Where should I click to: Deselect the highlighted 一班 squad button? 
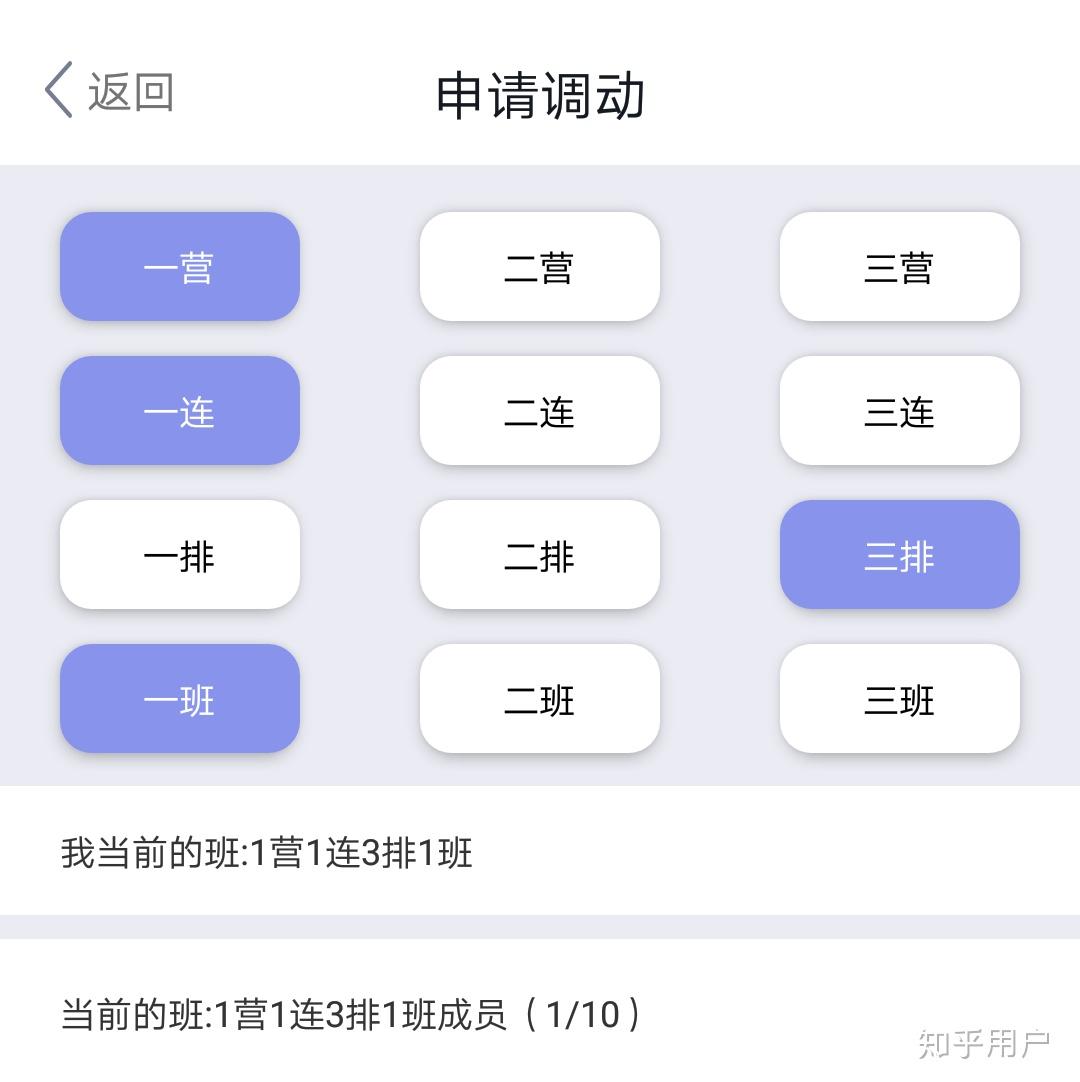point(180,699)
